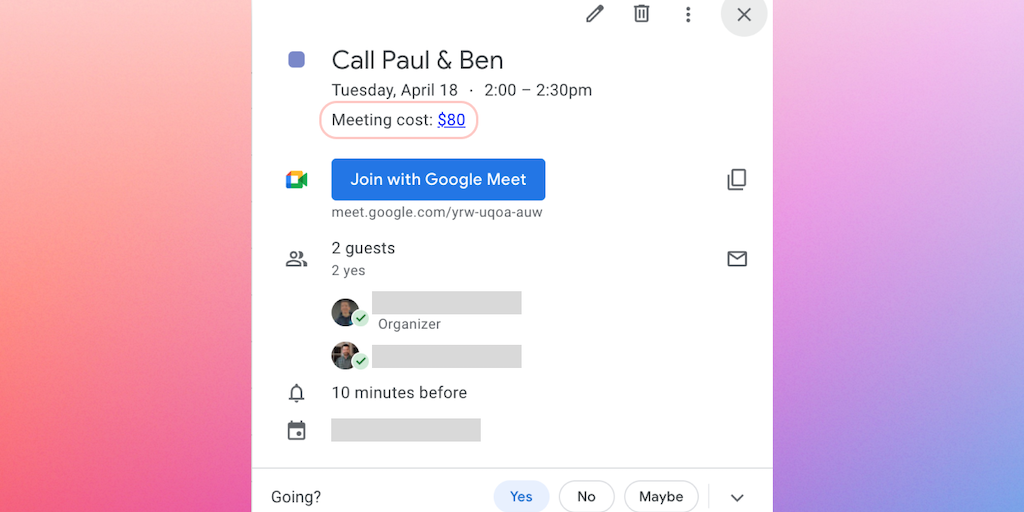Image resolution: width=1024 pixels, height=512 pixels.
Task: Copy the Google Meet link
Action: coord(737,180)
